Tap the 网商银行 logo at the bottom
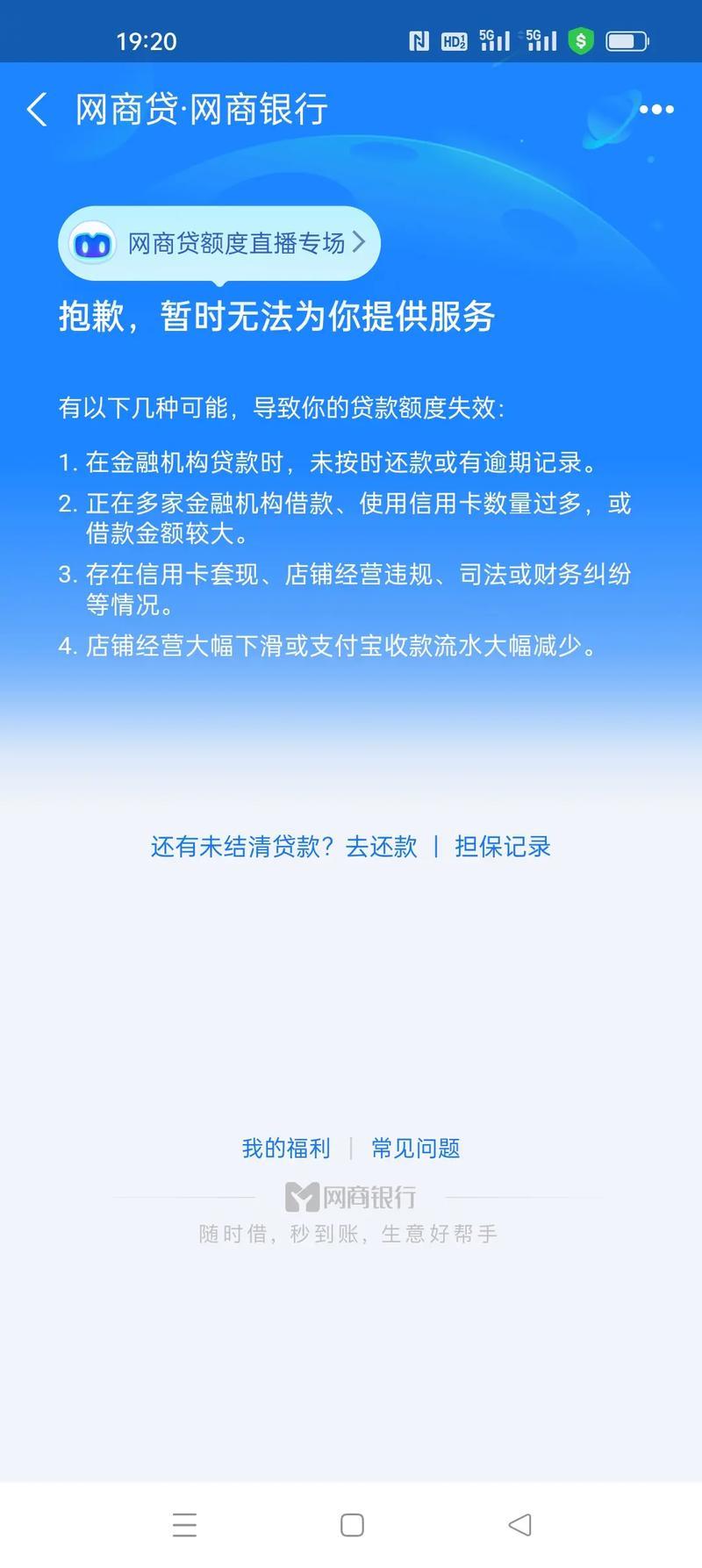The image size is (702, 1568). click(349, 1196)
